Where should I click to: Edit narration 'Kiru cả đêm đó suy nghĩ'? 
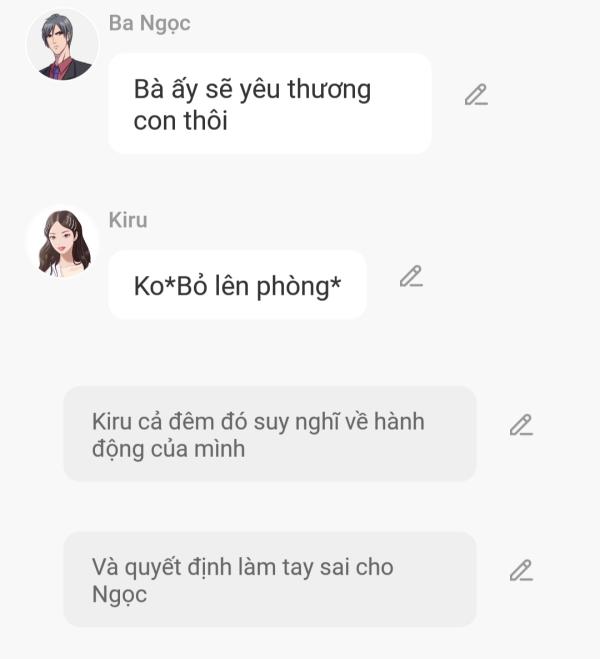coord(521,425)
